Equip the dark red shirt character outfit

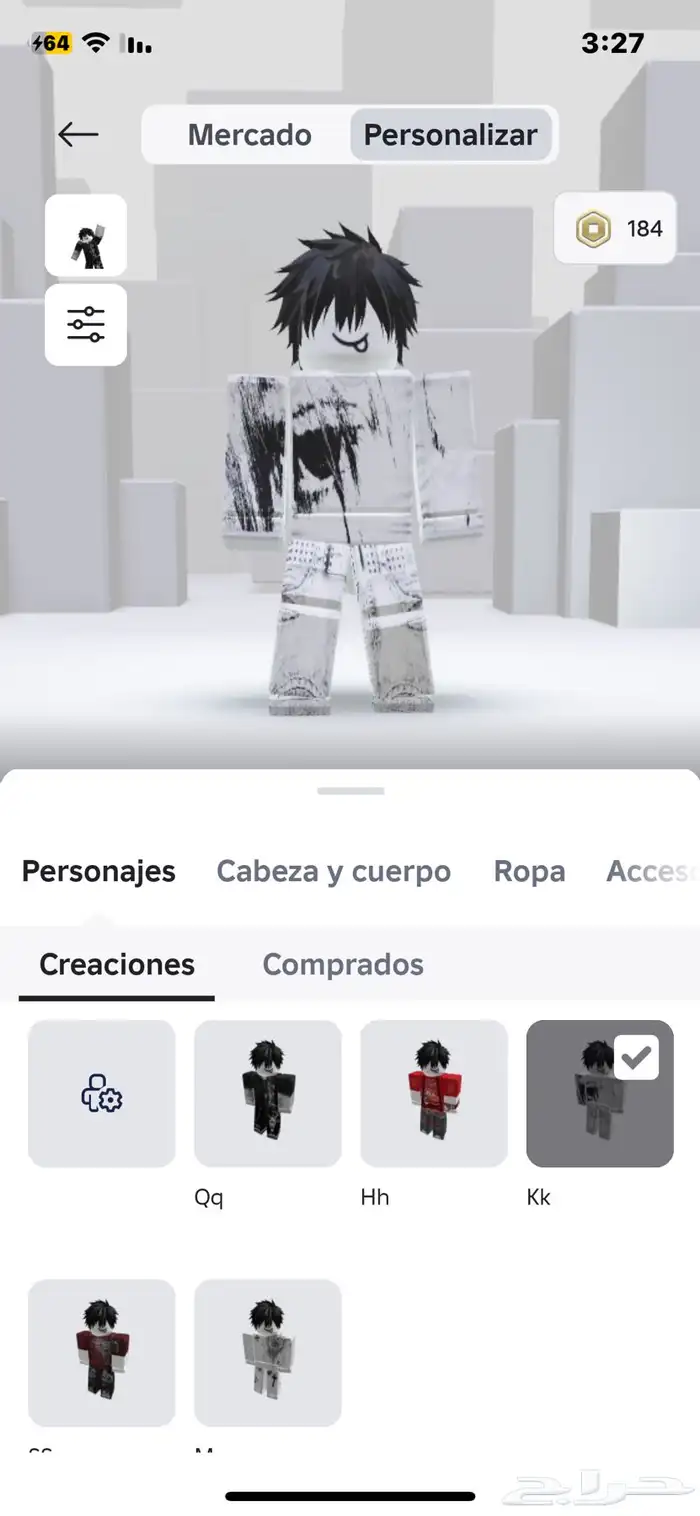[101, 1352]
